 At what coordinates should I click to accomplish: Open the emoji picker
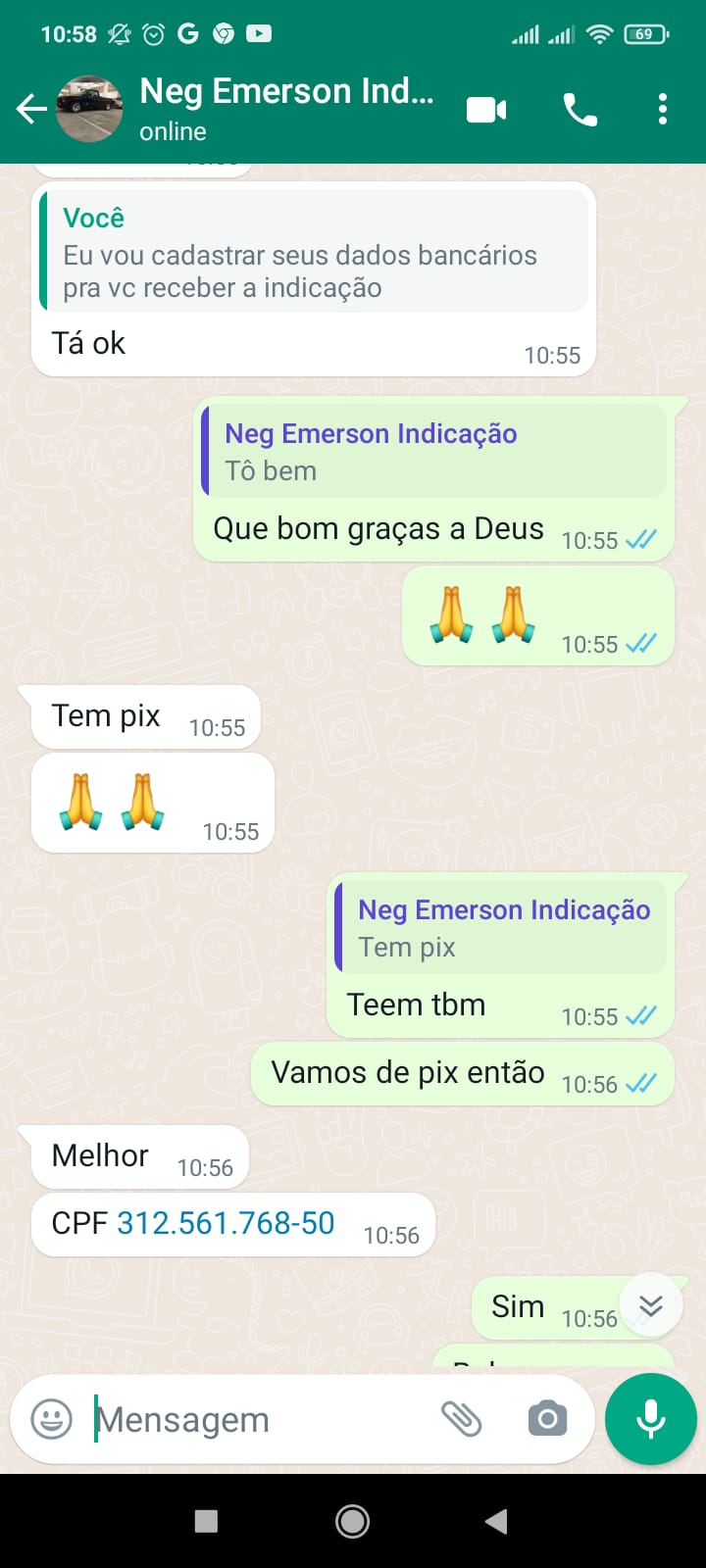click(x=52, y=1419)
